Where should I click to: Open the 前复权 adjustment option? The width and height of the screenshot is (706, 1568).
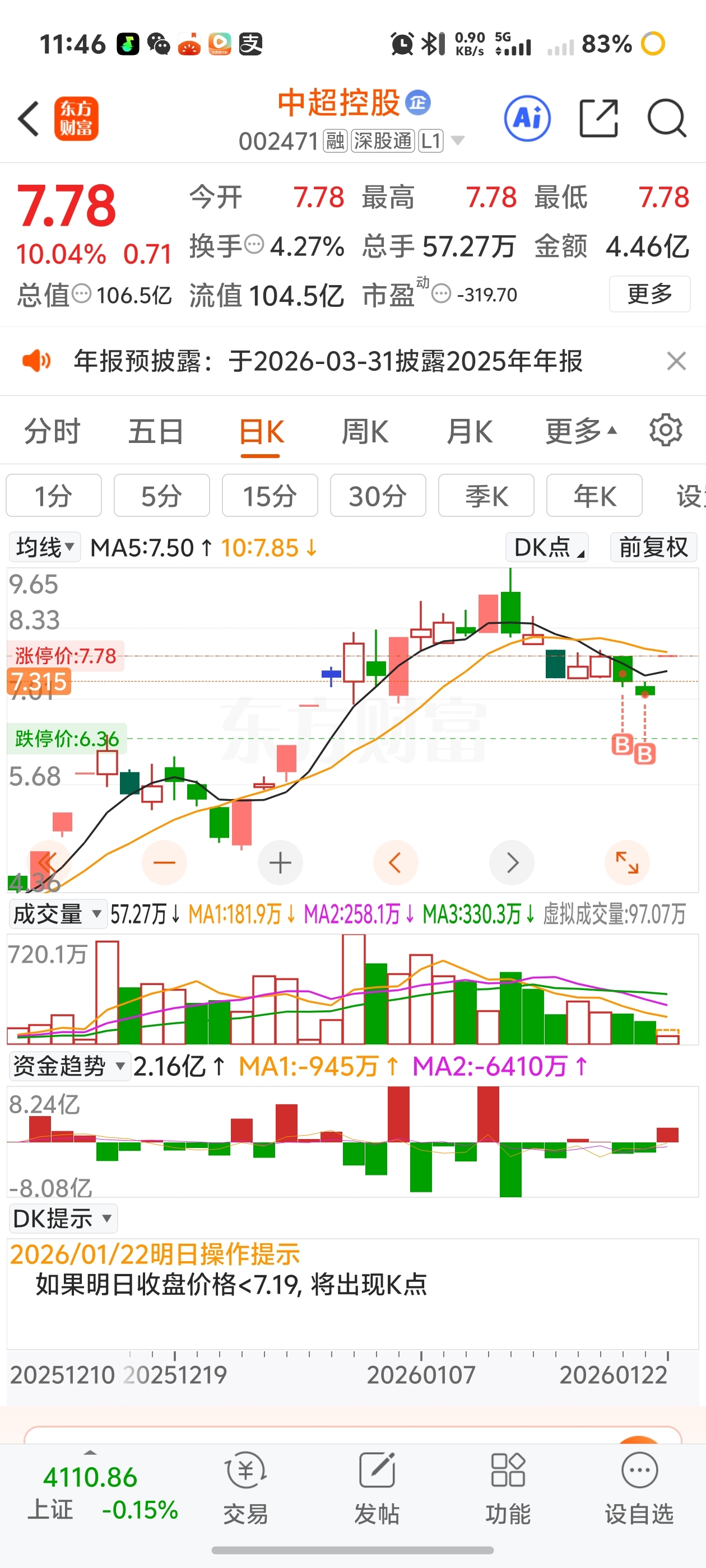(x=654, y=547)
